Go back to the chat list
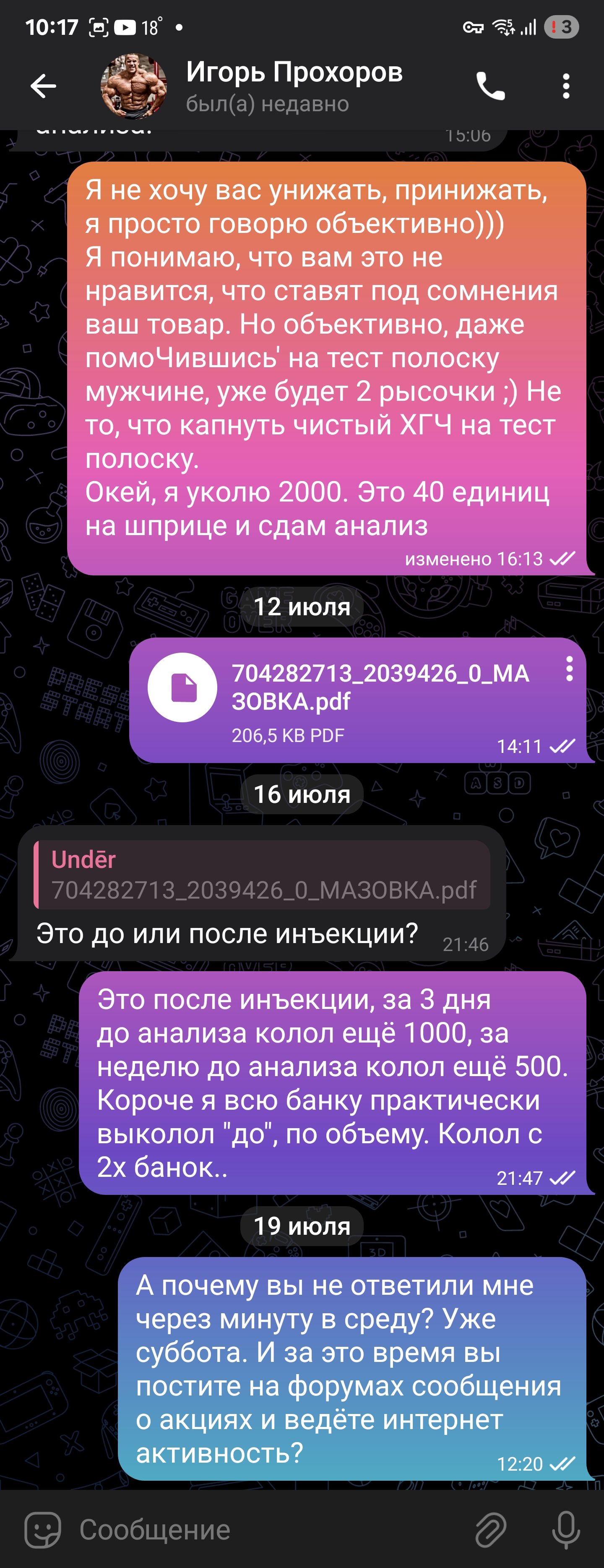 (43, 86)
